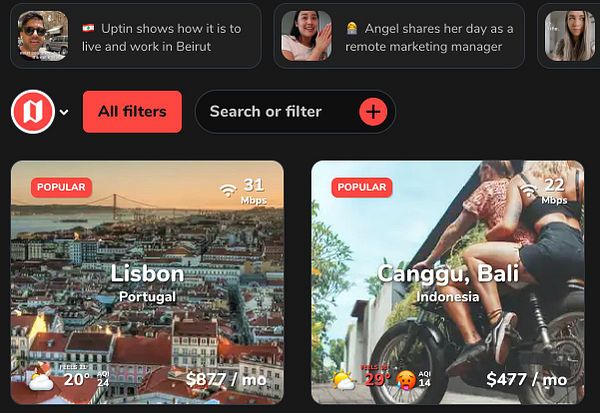The width and height of the screenshot is (600, 413).
Task: Open Uptin's Beirut story card
Action: (135, 36)
